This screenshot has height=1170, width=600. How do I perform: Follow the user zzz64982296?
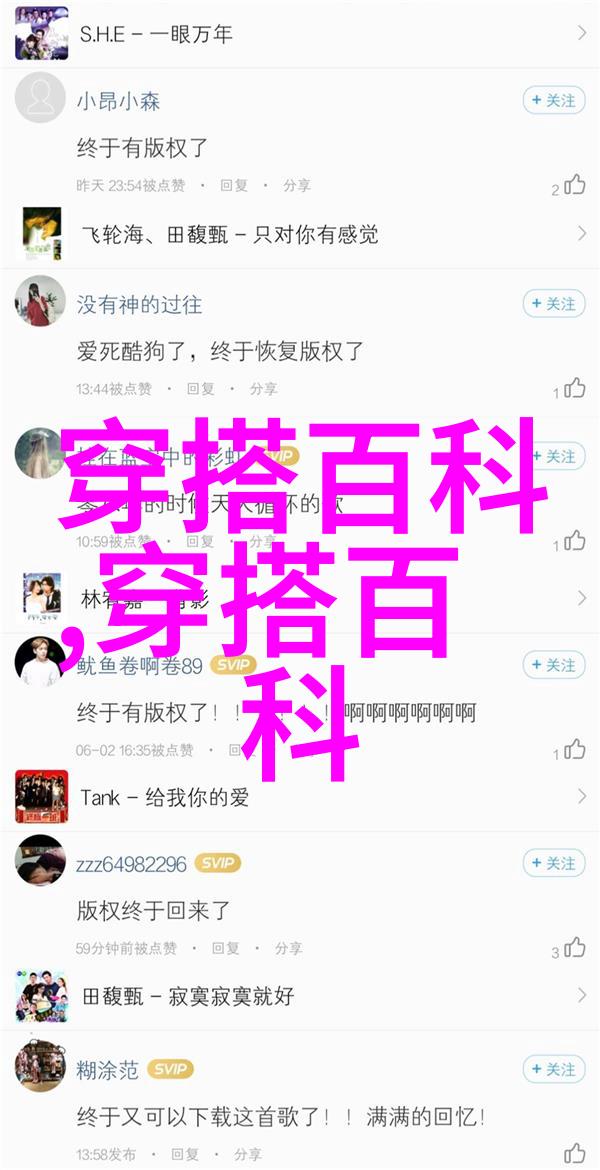pos(554,863)
